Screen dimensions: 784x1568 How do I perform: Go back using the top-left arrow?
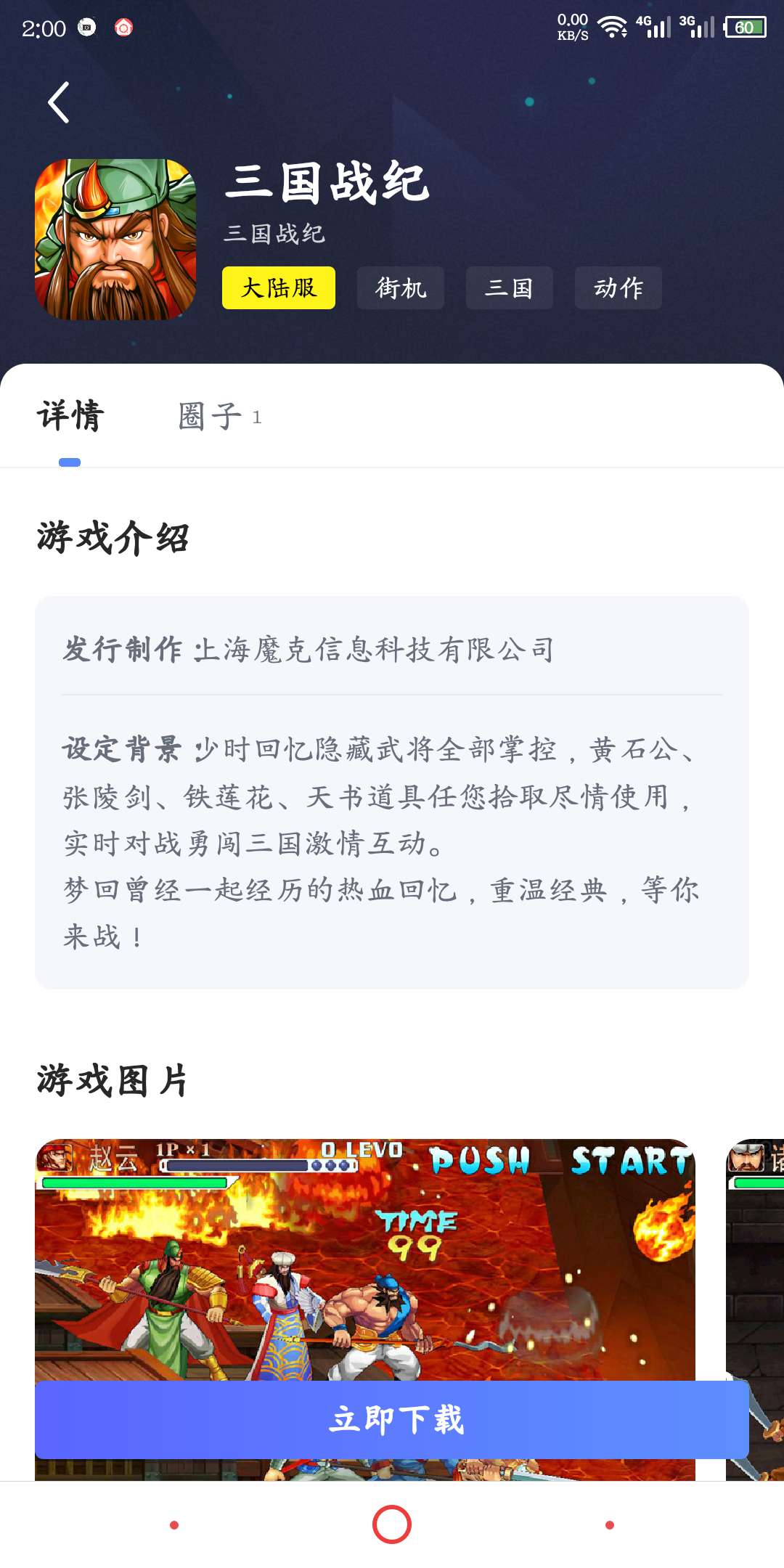(58, 102)
